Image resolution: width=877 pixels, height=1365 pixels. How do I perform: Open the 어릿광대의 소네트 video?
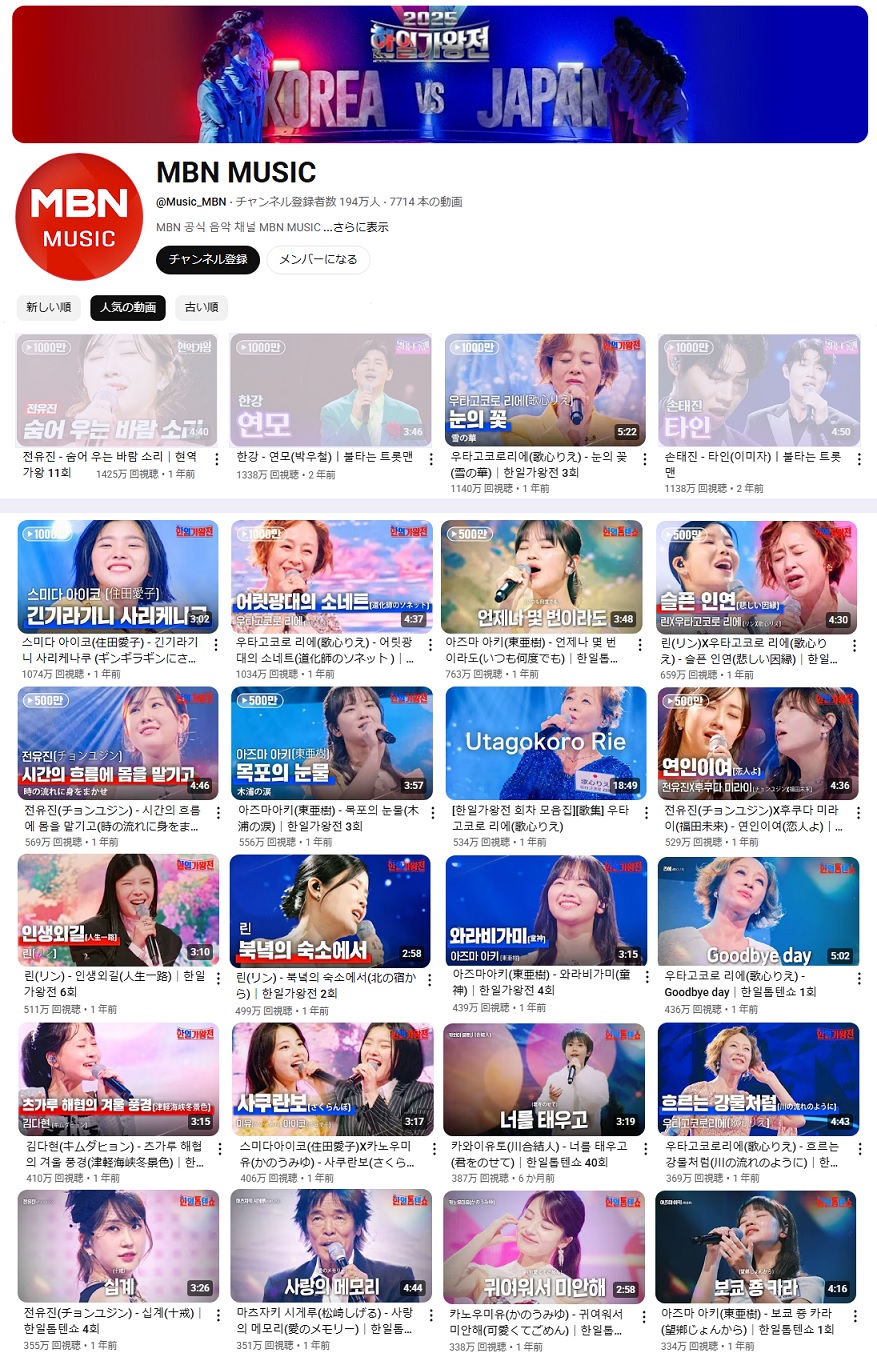[x=331, y=577]
